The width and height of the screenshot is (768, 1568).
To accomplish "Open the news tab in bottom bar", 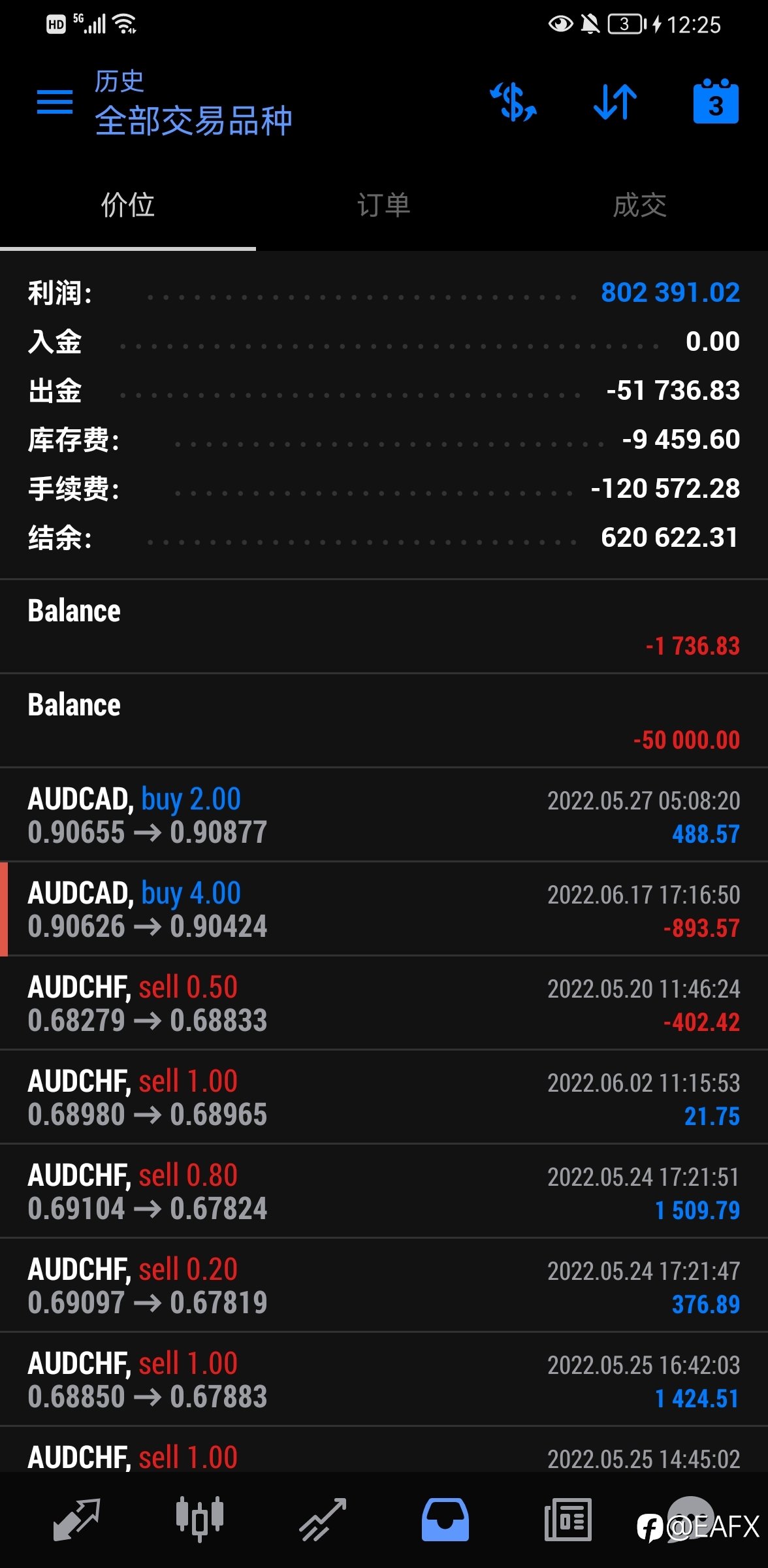I will point(568,1520).
